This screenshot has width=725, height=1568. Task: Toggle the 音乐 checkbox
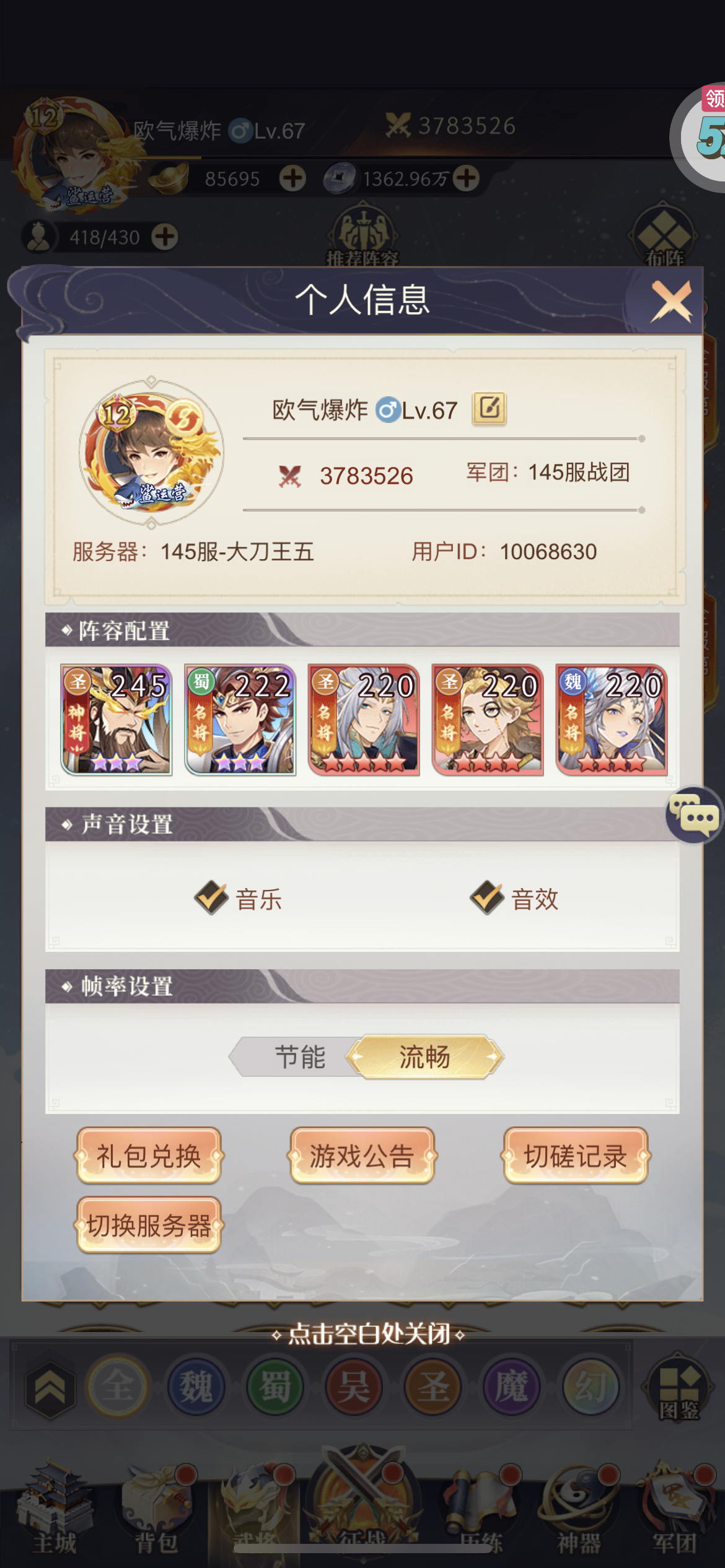(212, 897)
